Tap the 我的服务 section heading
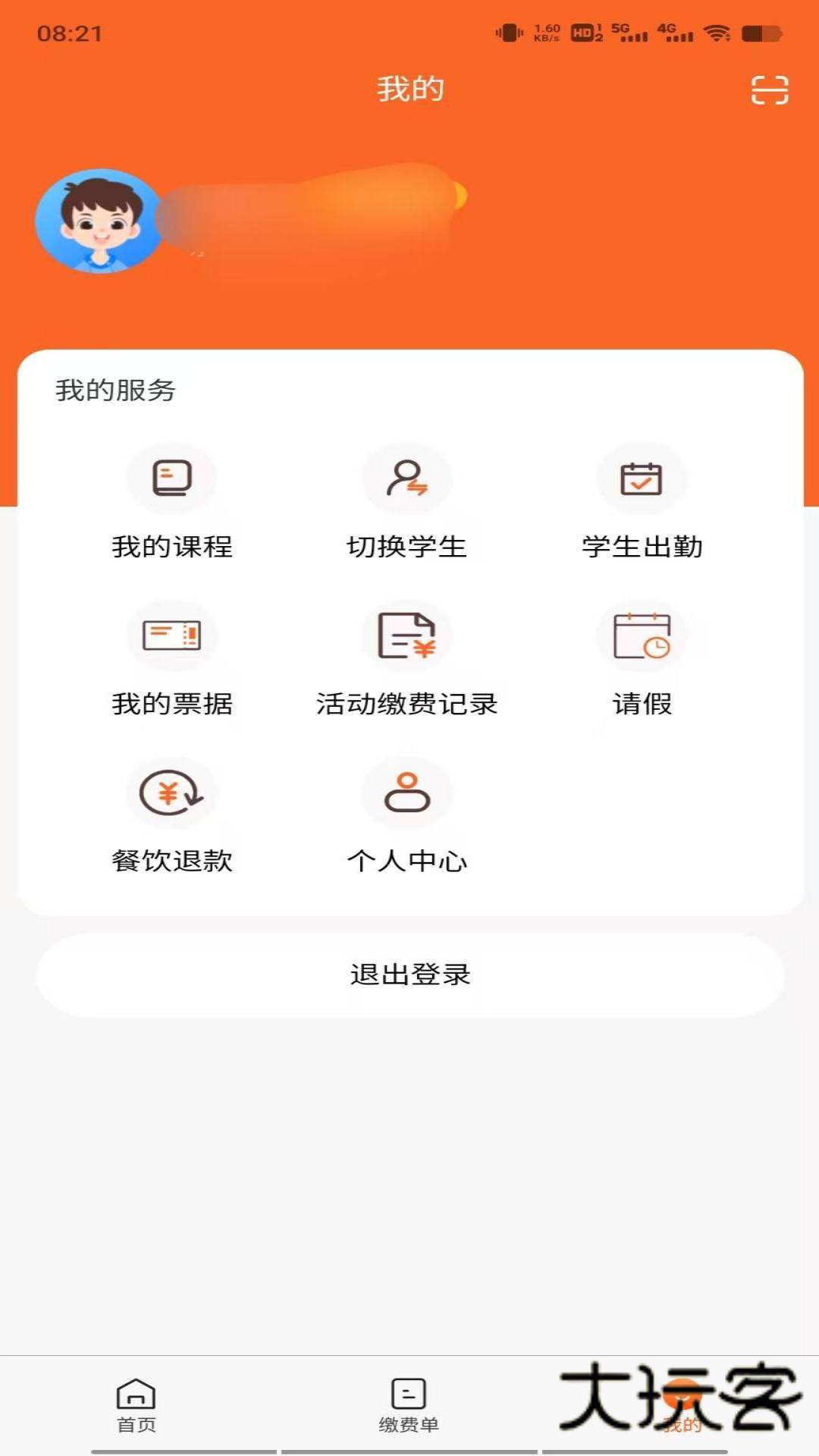The image size is (819, 1456). tap(114, 388)
